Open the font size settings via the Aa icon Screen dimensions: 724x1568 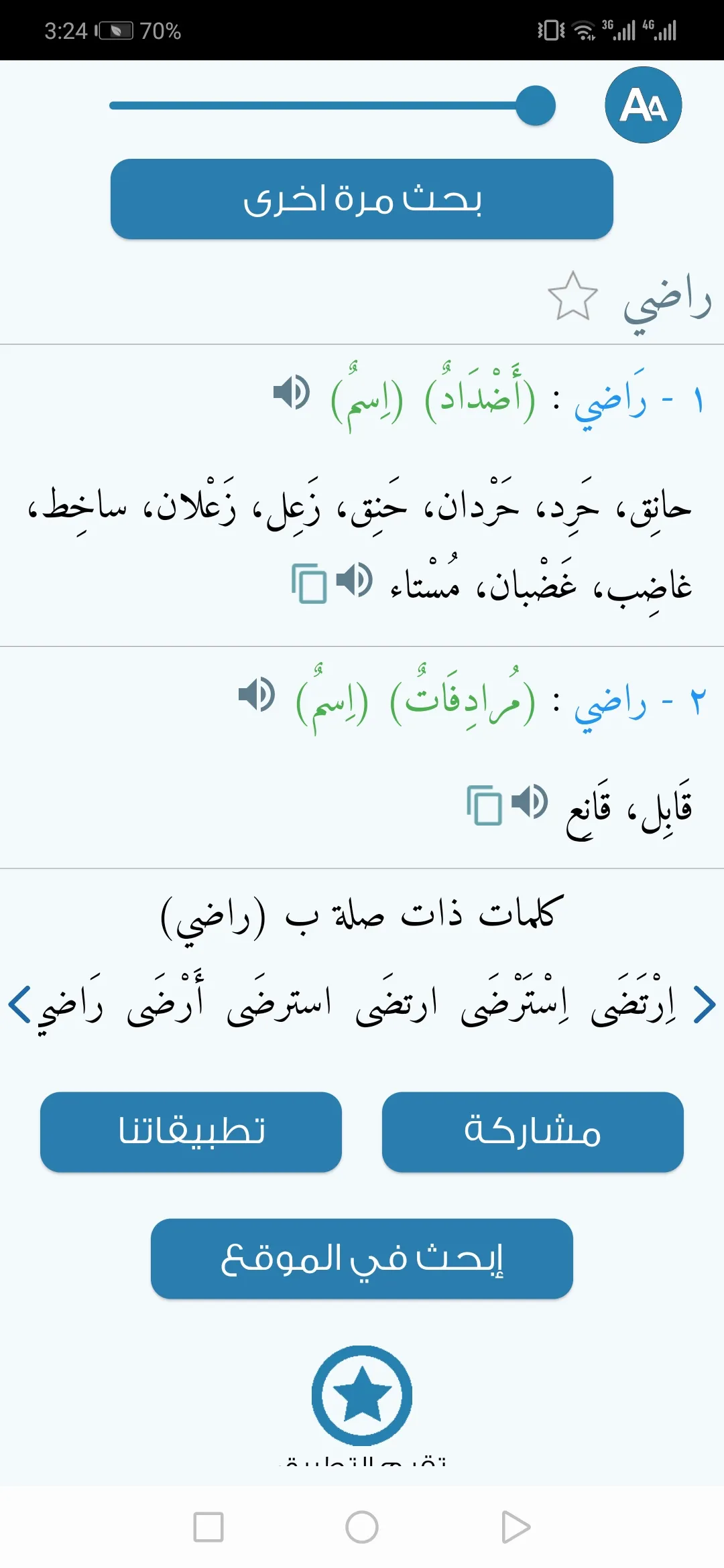pos(642,106)
